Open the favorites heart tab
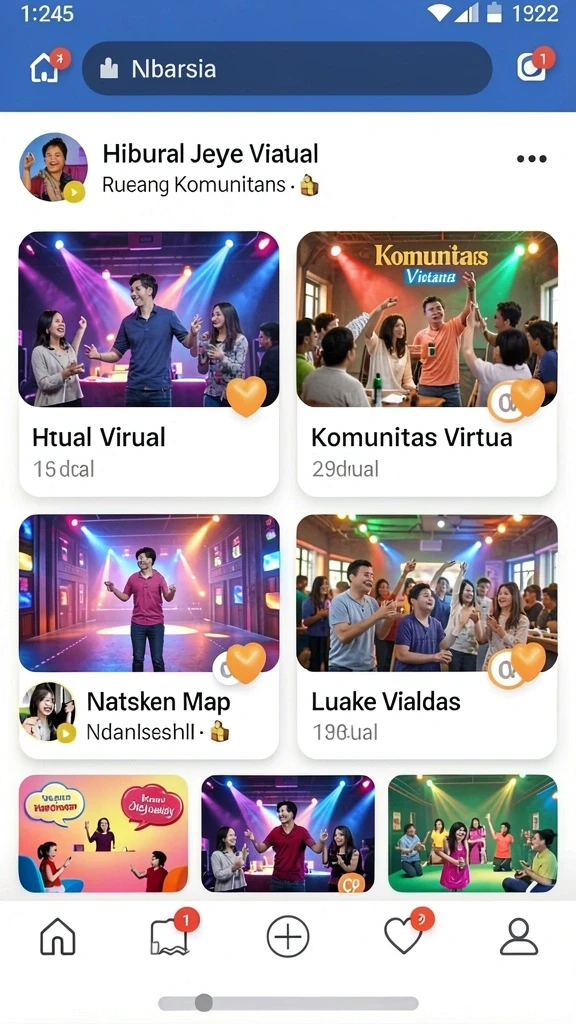Image resolution: width=576 pixels, height=1024 pixels. point(403,937)
